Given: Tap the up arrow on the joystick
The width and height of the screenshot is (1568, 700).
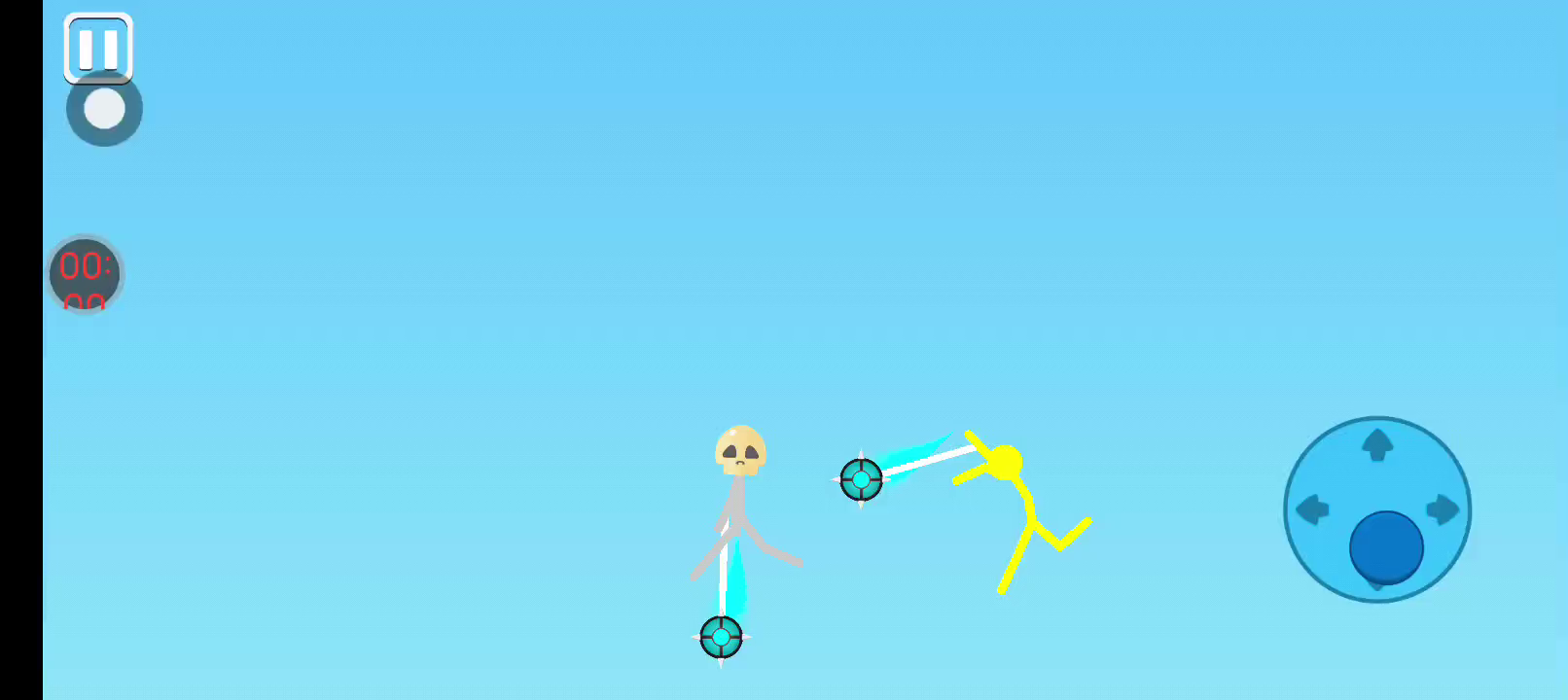Looking at the screenshot, I should coord(1377,445).
